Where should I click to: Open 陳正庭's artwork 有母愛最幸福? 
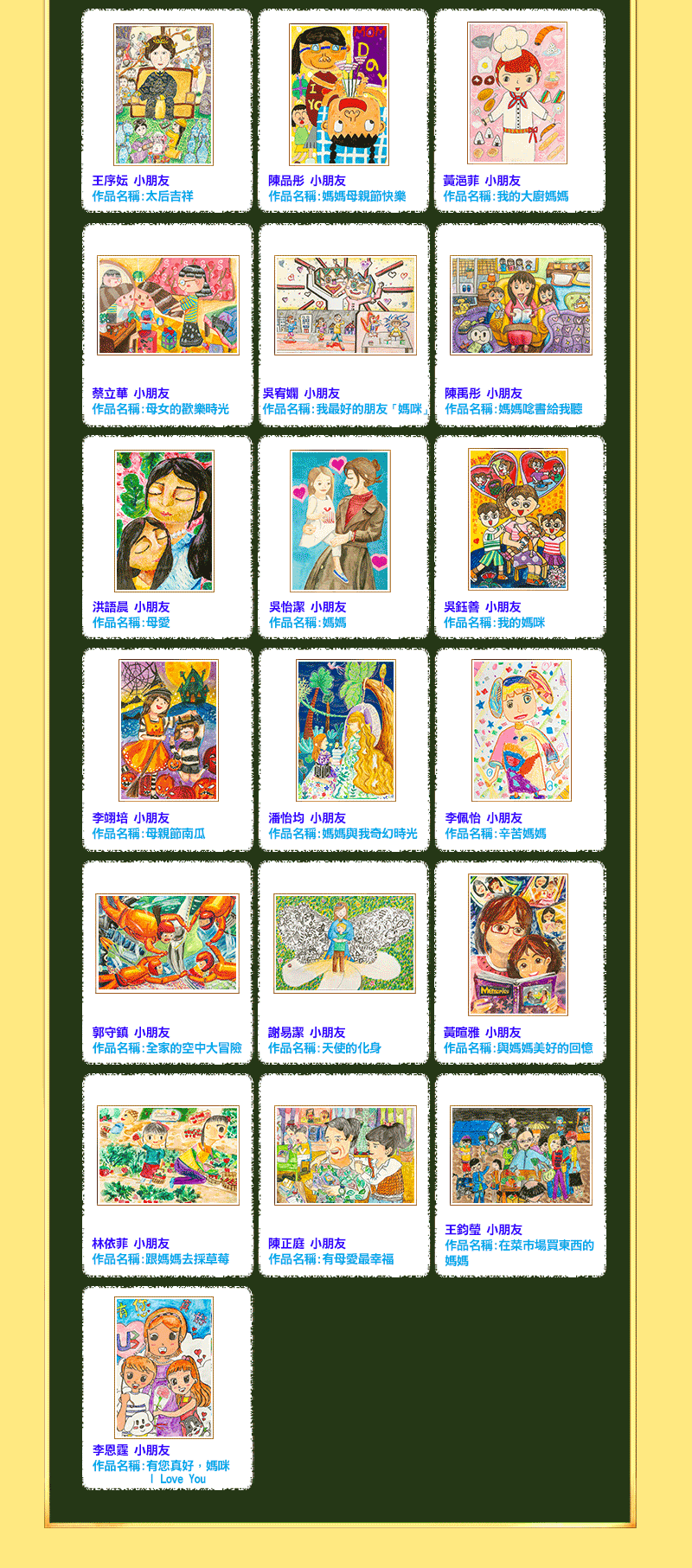[x=345, y=1155]
